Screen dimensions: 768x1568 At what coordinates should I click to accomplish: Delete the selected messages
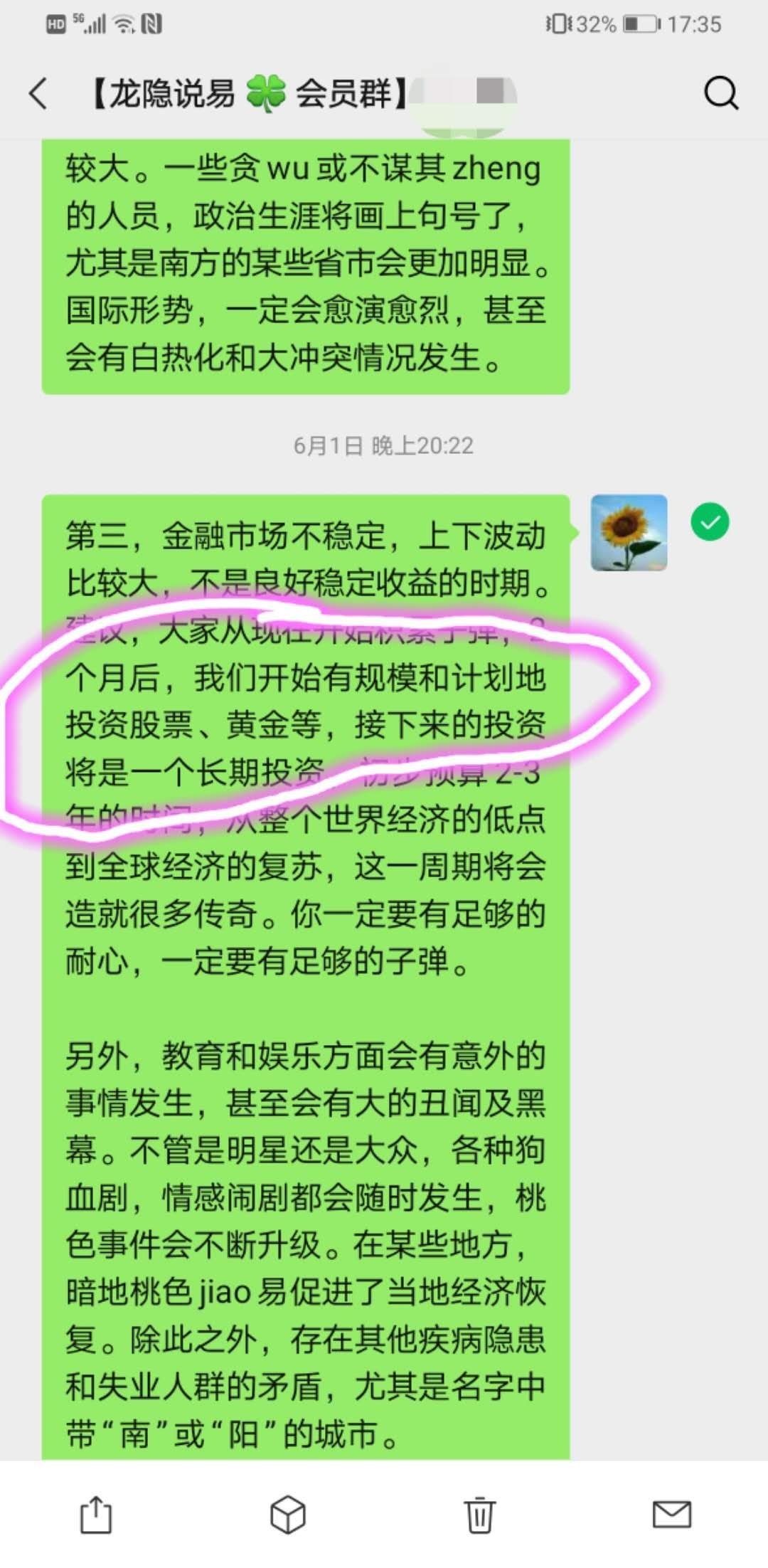click(479, 1514)
